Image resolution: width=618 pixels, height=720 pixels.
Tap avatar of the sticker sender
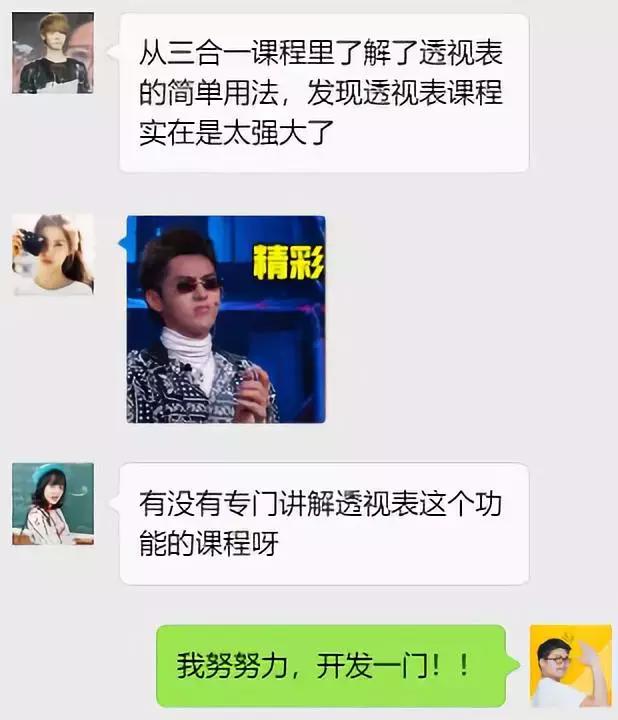[53, 254]
